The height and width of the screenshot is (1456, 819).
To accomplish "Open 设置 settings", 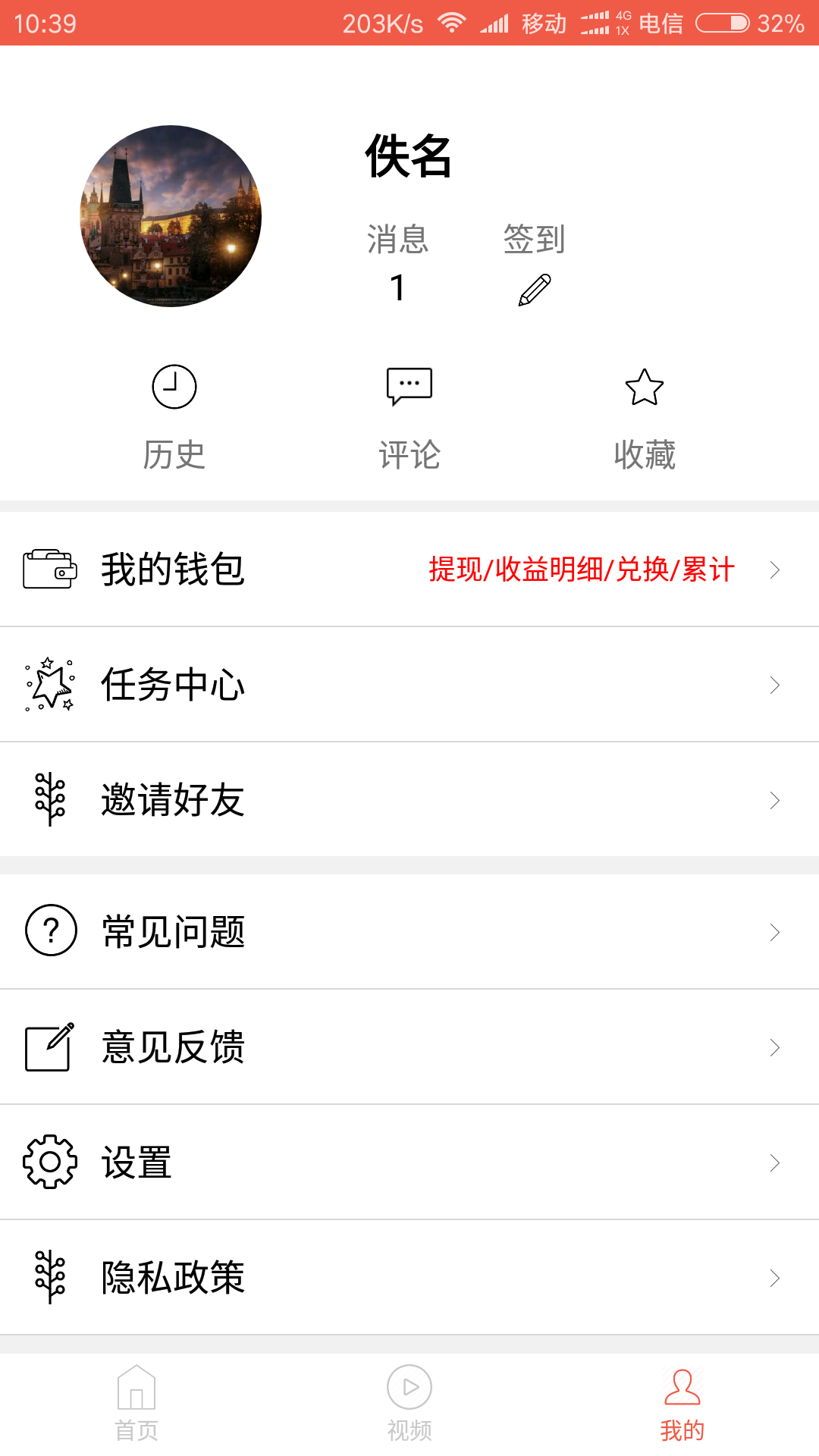I will click(409, 1163).
